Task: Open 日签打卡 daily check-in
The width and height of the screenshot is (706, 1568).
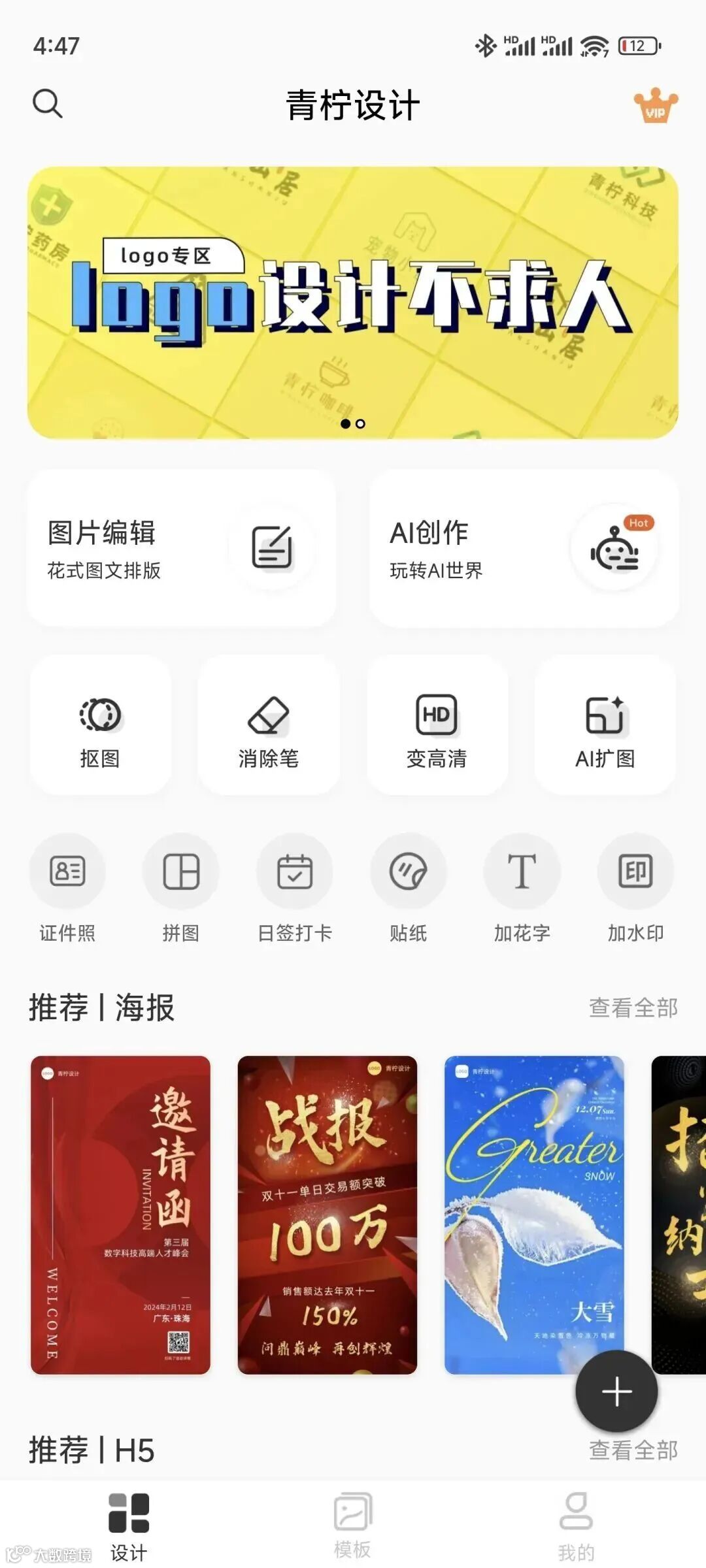Action: 295,886
